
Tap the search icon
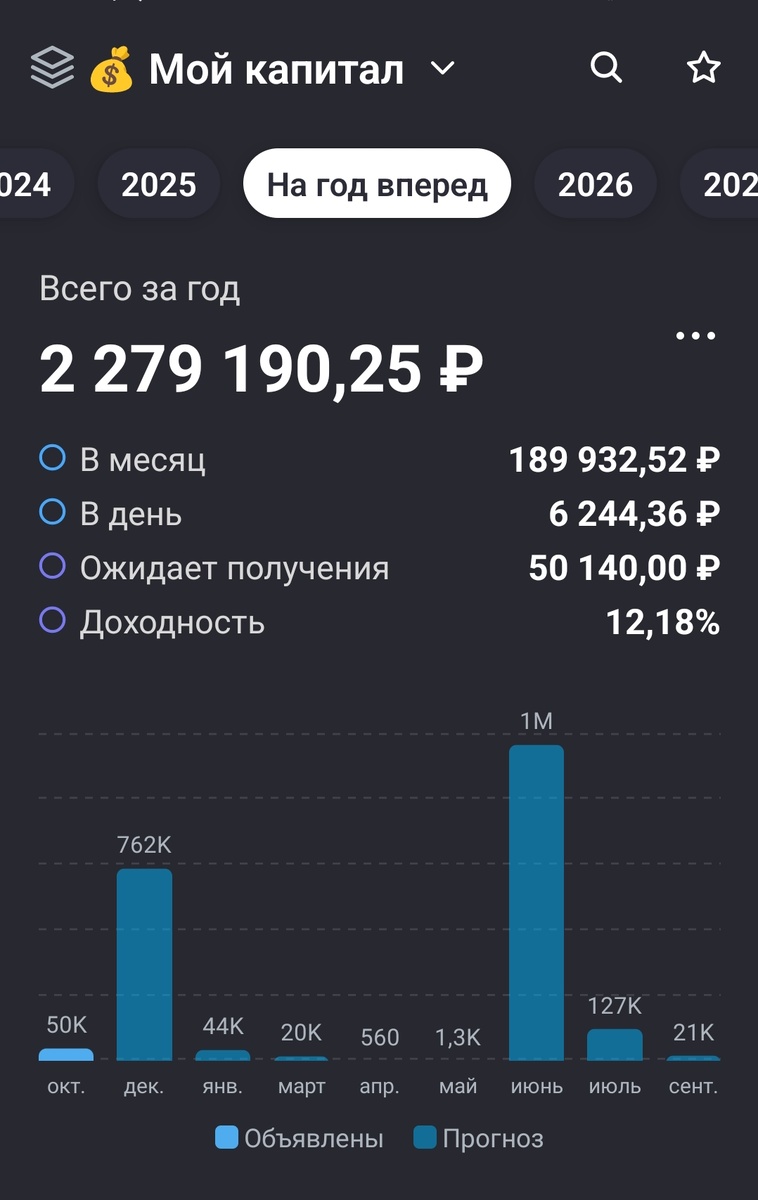[605, 68]
